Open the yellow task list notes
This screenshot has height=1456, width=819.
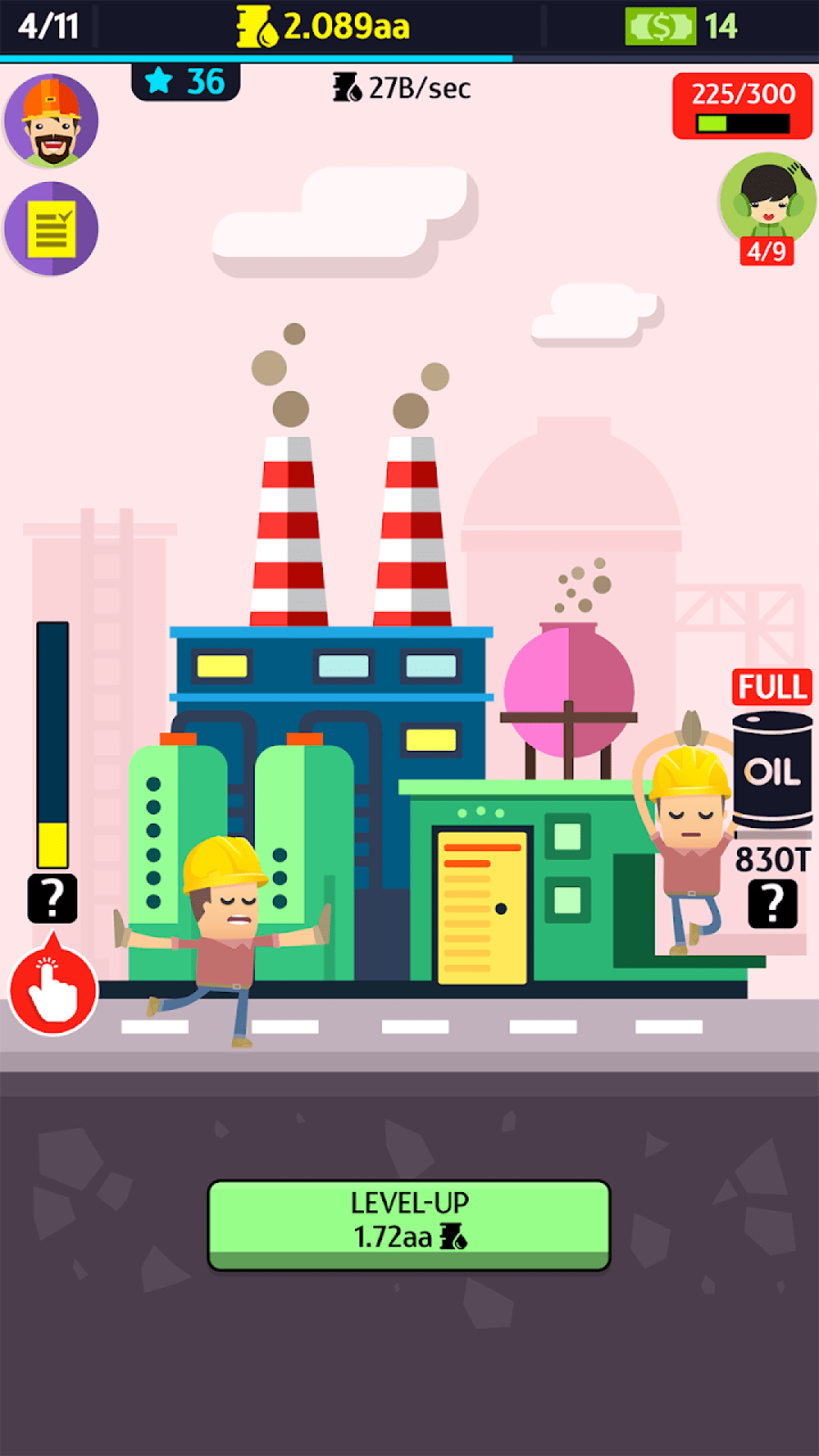pos(51,228)
